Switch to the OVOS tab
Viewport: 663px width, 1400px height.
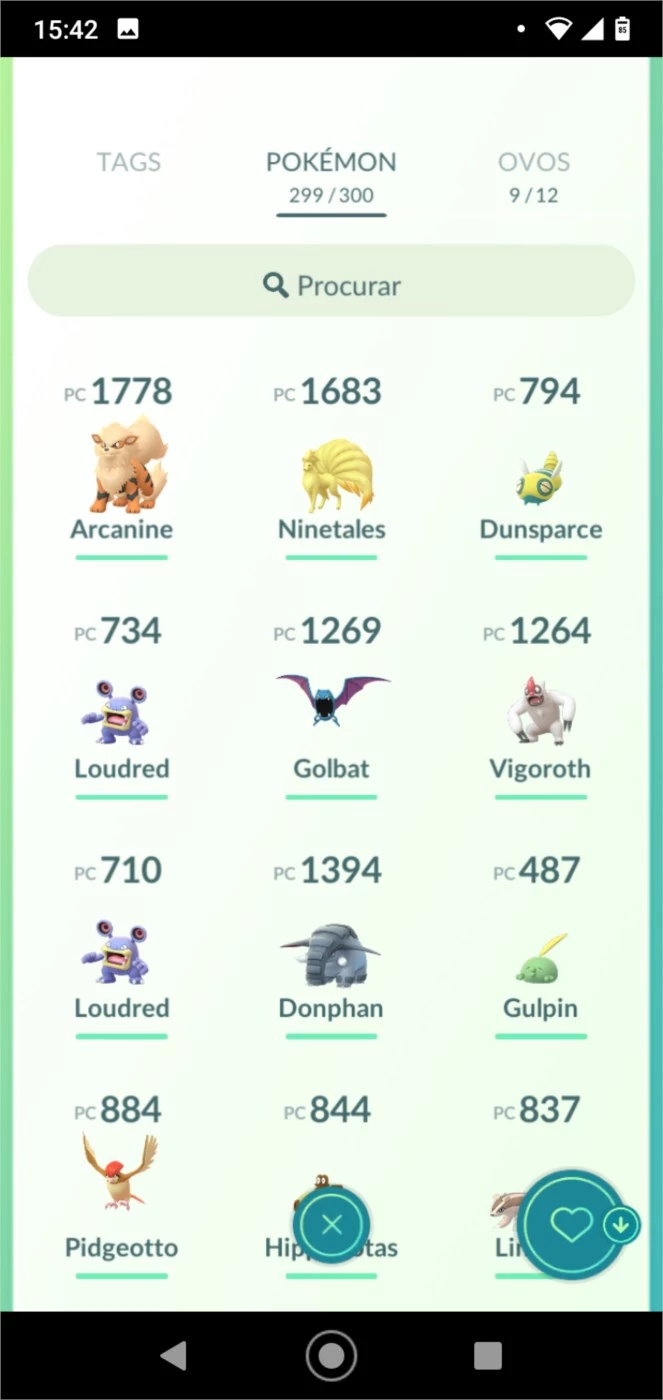(x=534, y=175)
